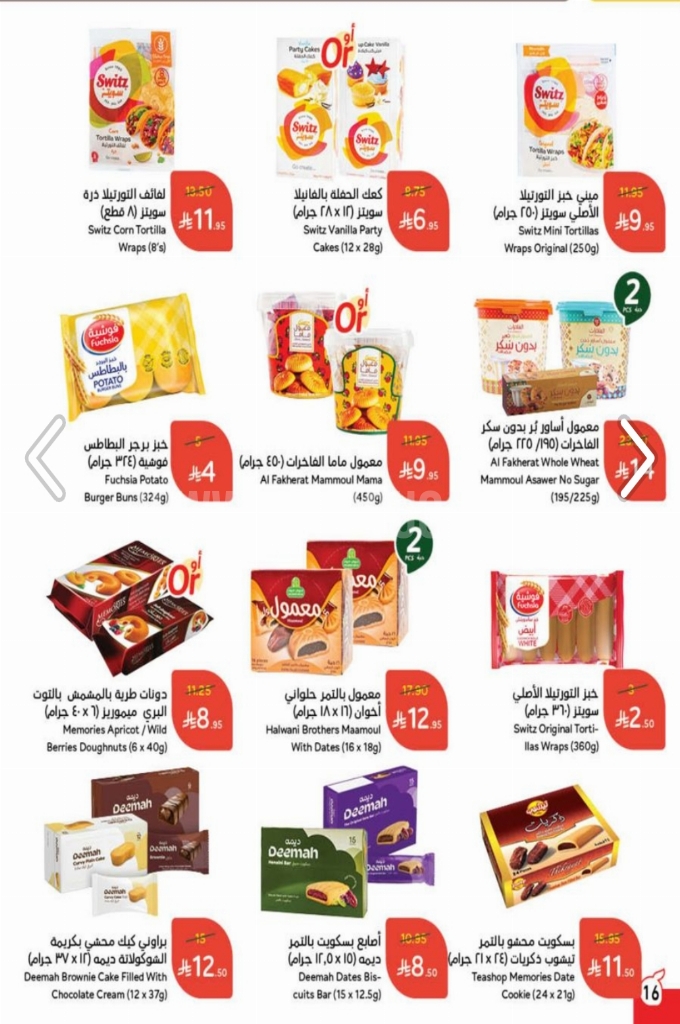Go to the next flyer page

coord(638,458)
